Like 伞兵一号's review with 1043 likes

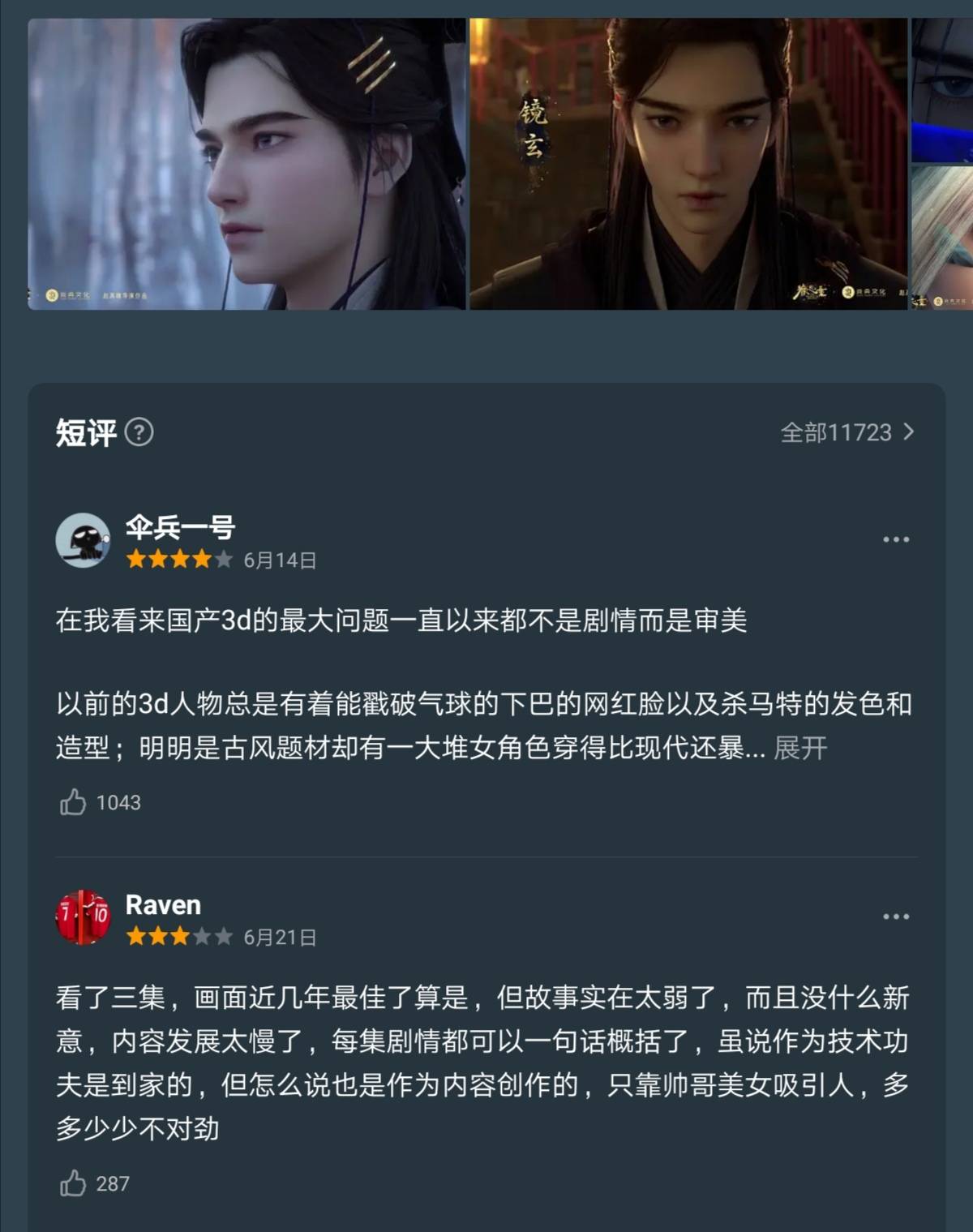[x=73, y=802]
